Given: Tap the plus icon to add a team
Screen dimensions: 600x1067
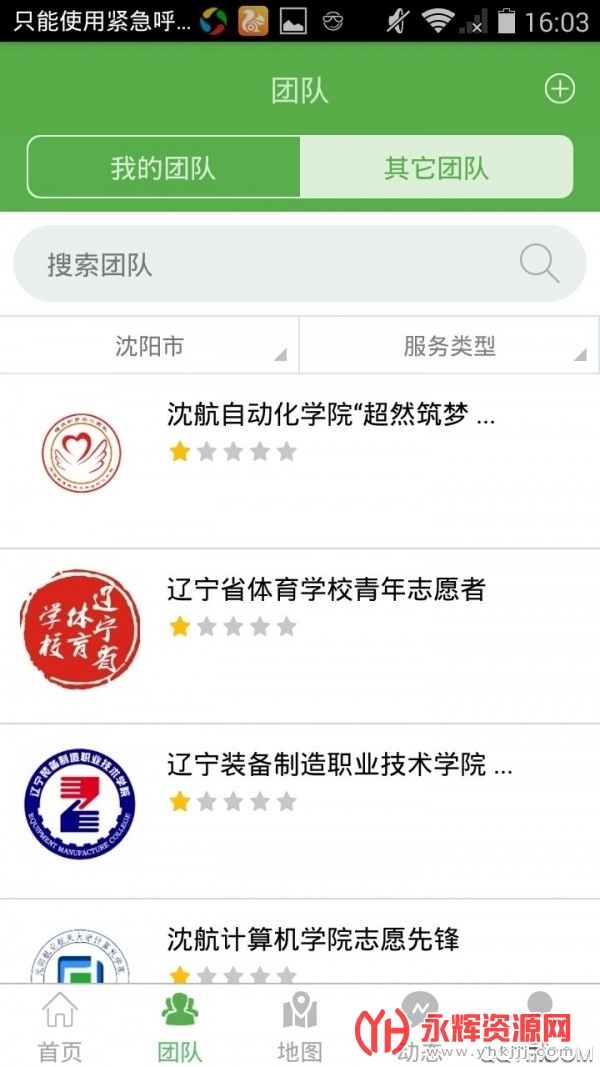Looking at the screenshot, I should click(559, 90).
